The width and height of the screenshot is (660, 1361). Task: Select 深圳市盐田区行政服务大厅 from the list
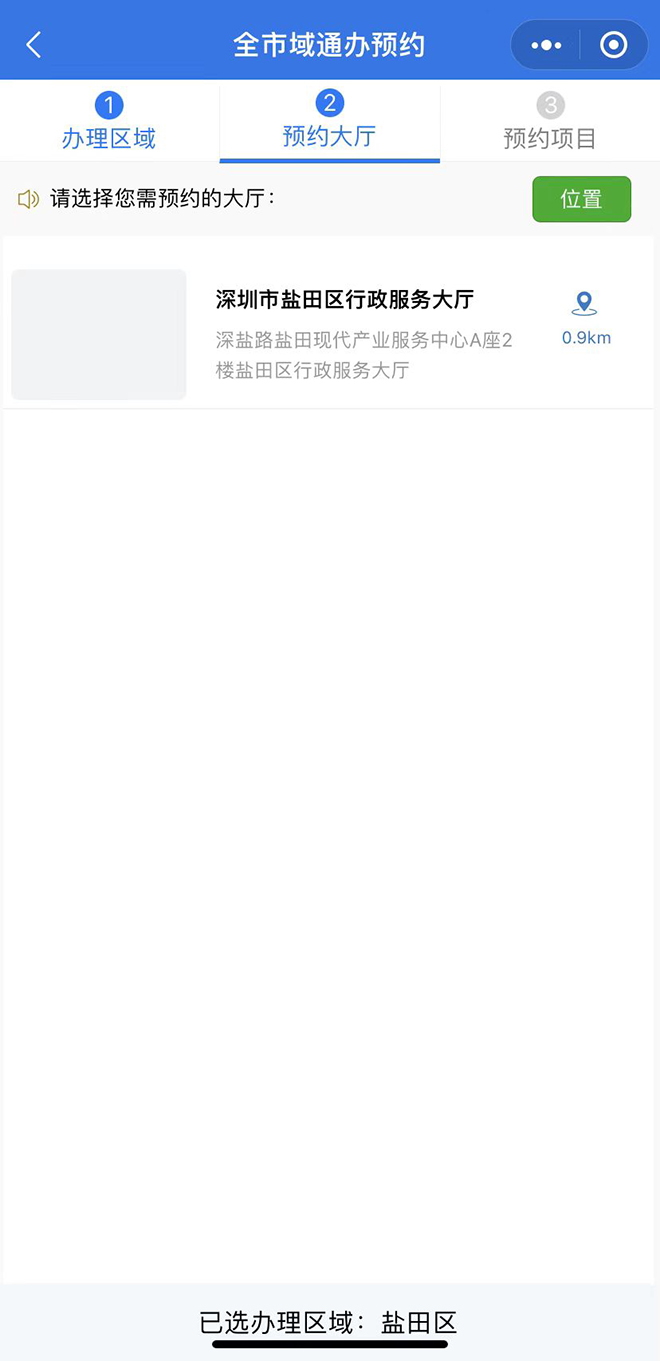tap(344, 300)
